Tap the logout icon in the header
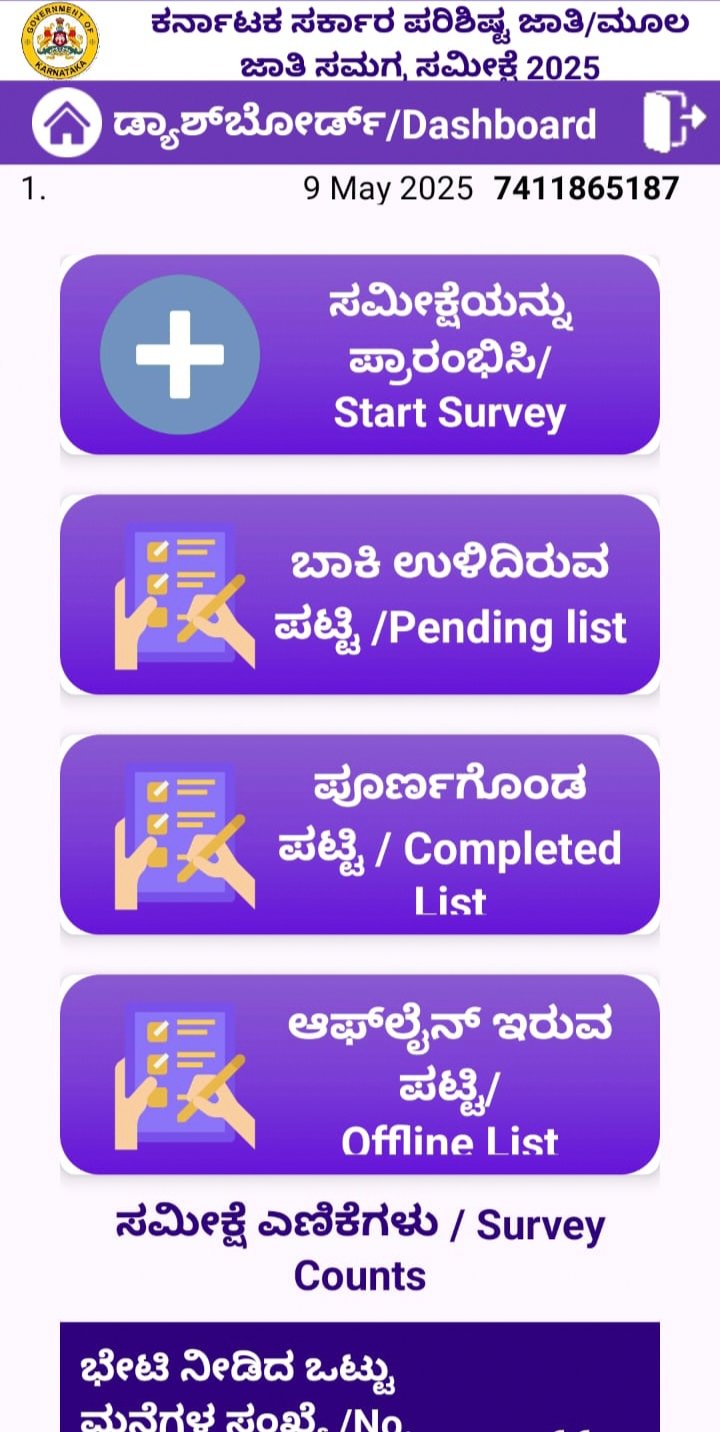Image resolution: width=720 pixels, height=1432 pixels. click(674, 122)
